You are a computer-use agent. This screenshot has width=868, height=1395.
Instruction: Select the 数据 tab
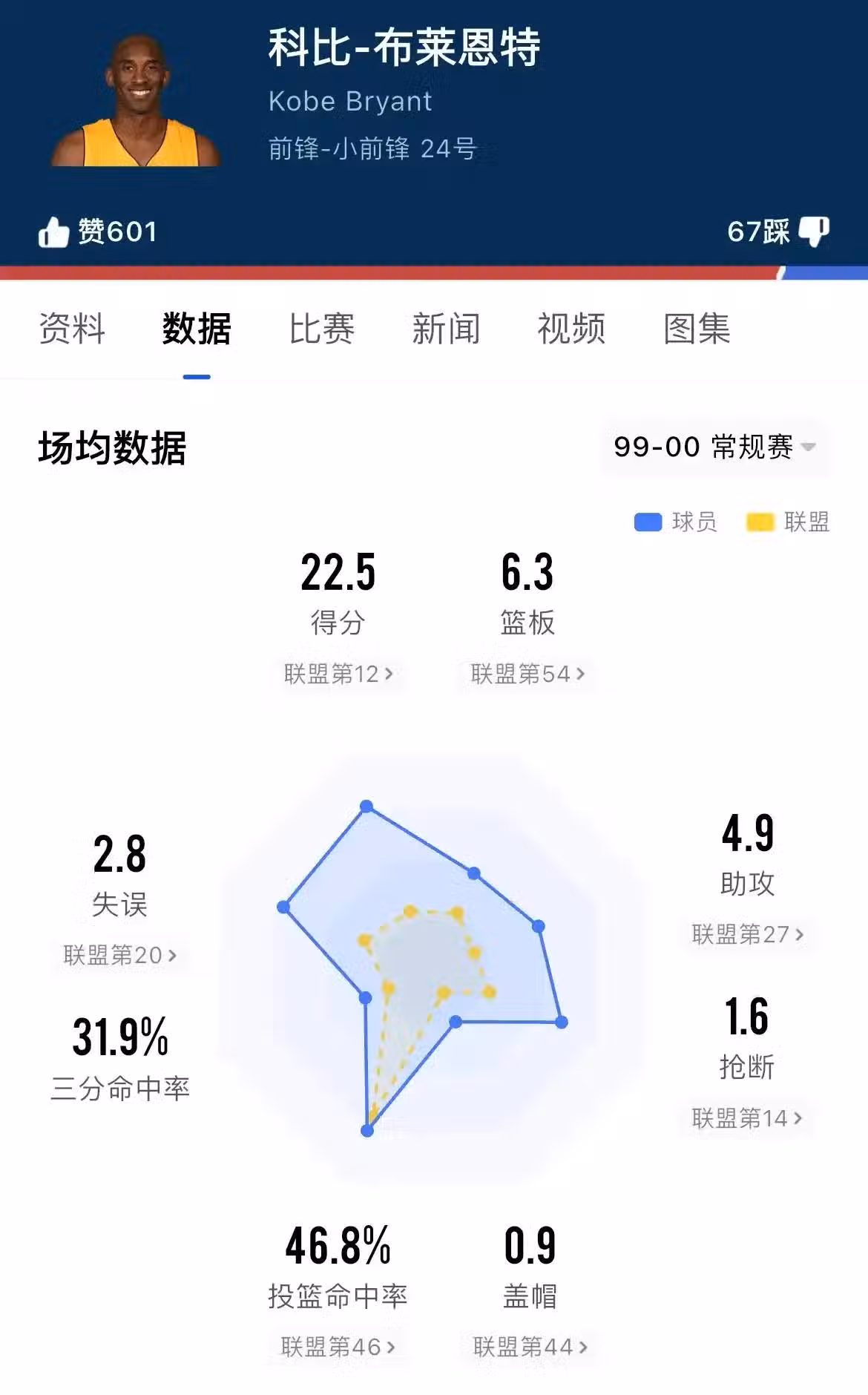197,329
